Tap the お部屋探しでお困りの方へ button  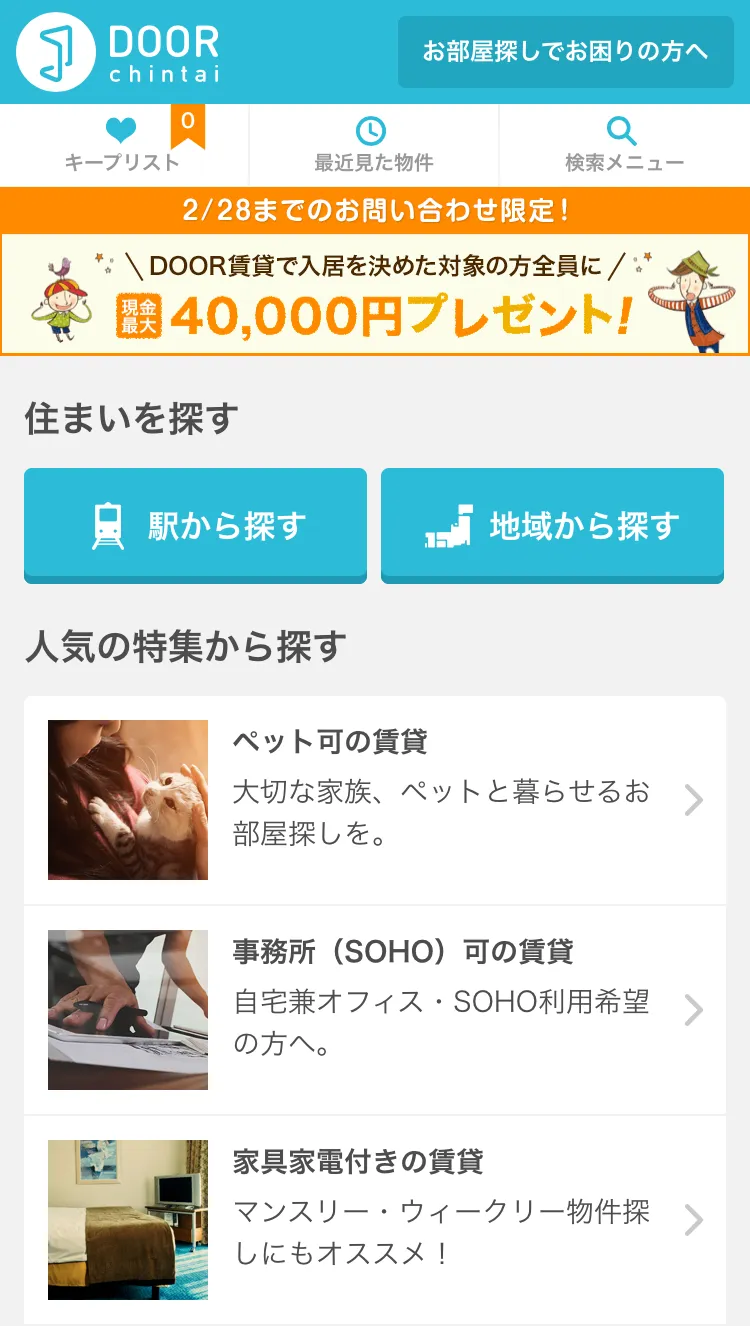tap(565, 52)
